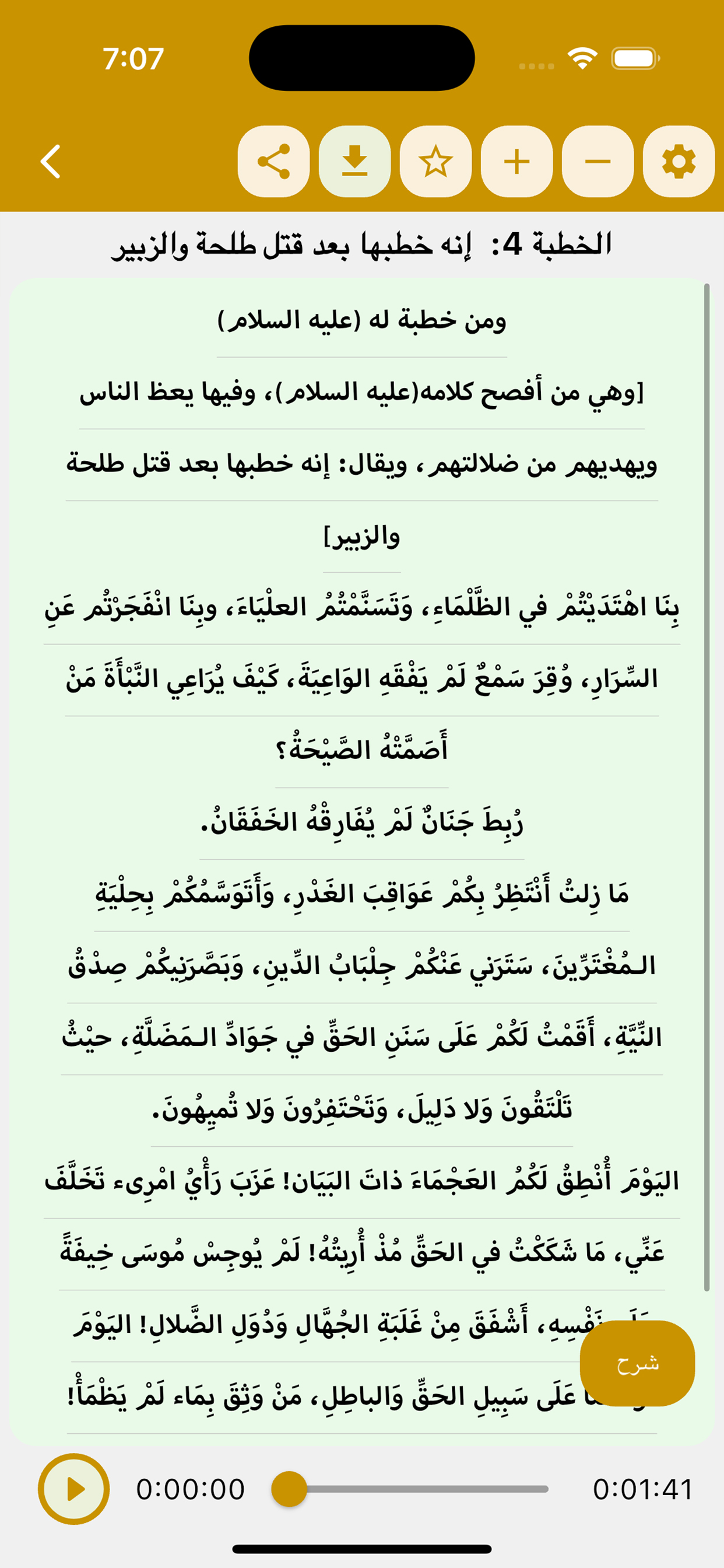This screenshot has width=724, height=1568.
Task: Add sermon to favorites with the star
Action: (x=435, y=162)
